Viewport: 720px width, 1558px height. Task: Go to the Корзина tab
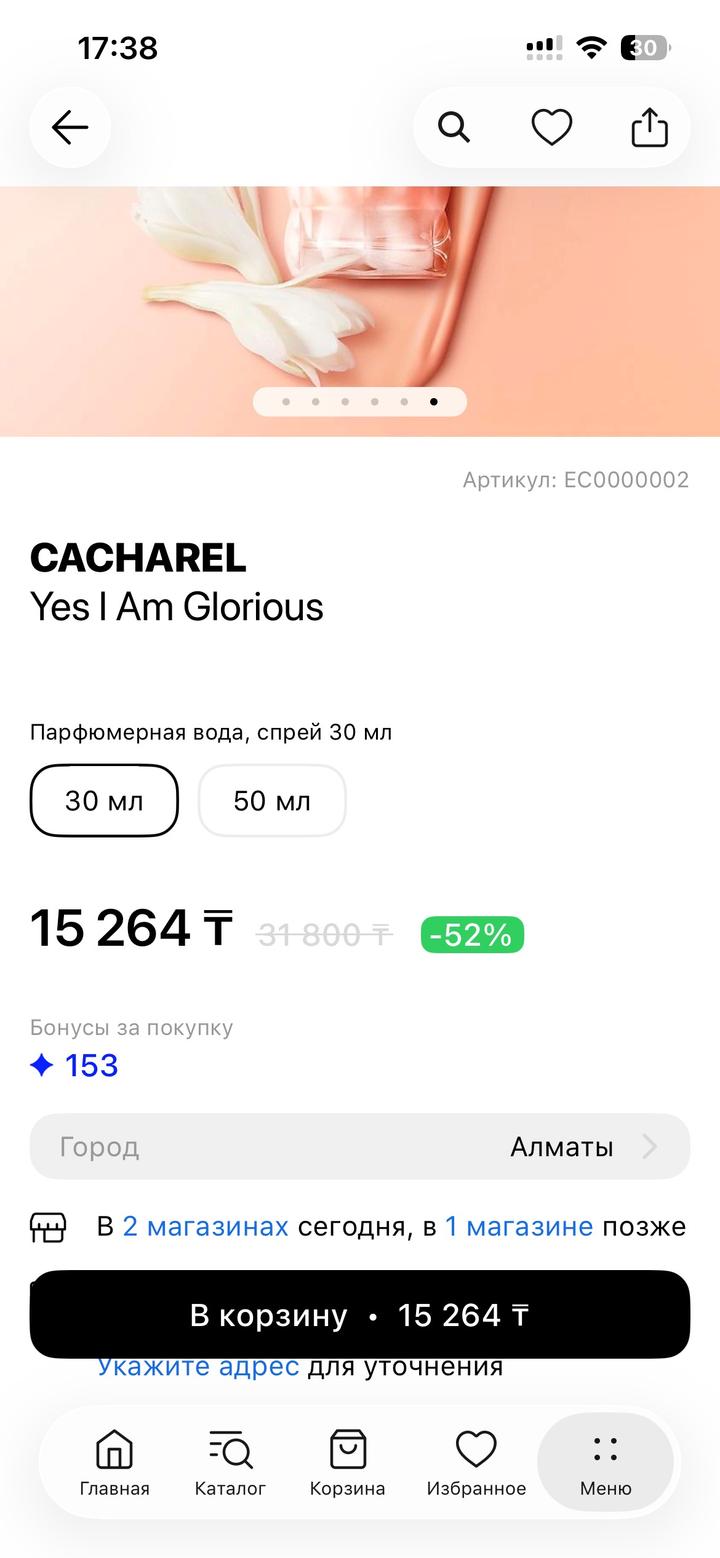tap(347, 1462)
